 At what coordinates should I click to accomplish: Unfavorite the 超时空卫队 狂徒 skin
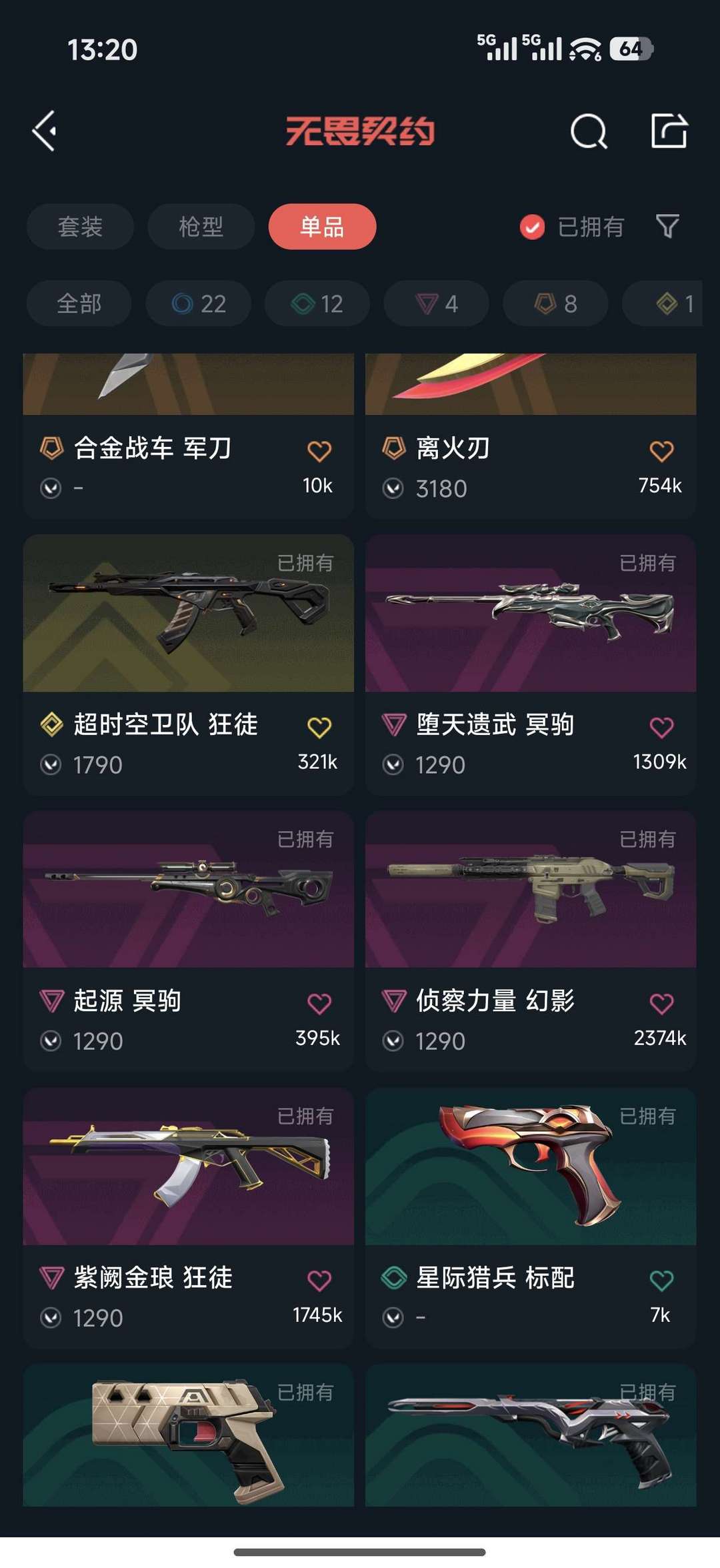pyautogui.click(x=320, y=726)
